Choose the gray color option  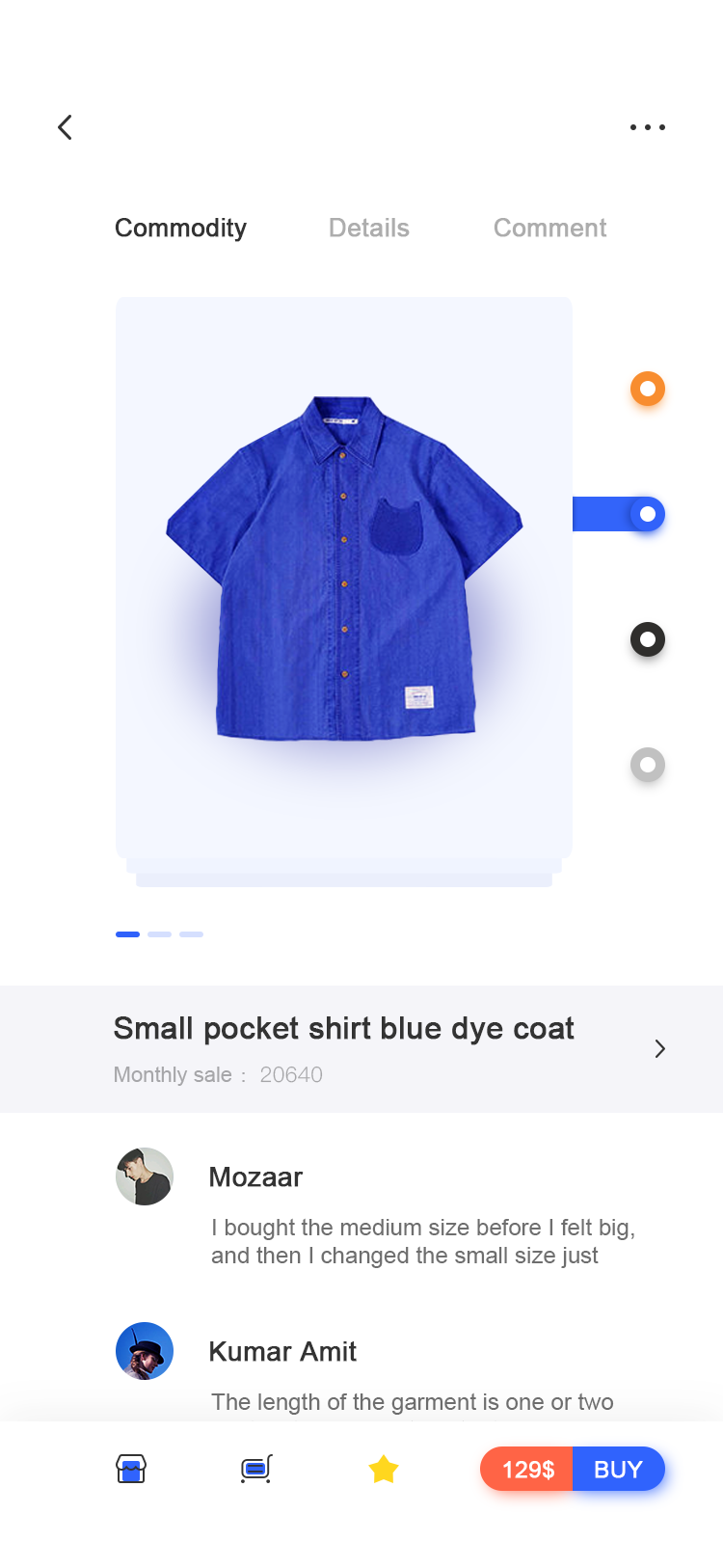pos(648,765)
